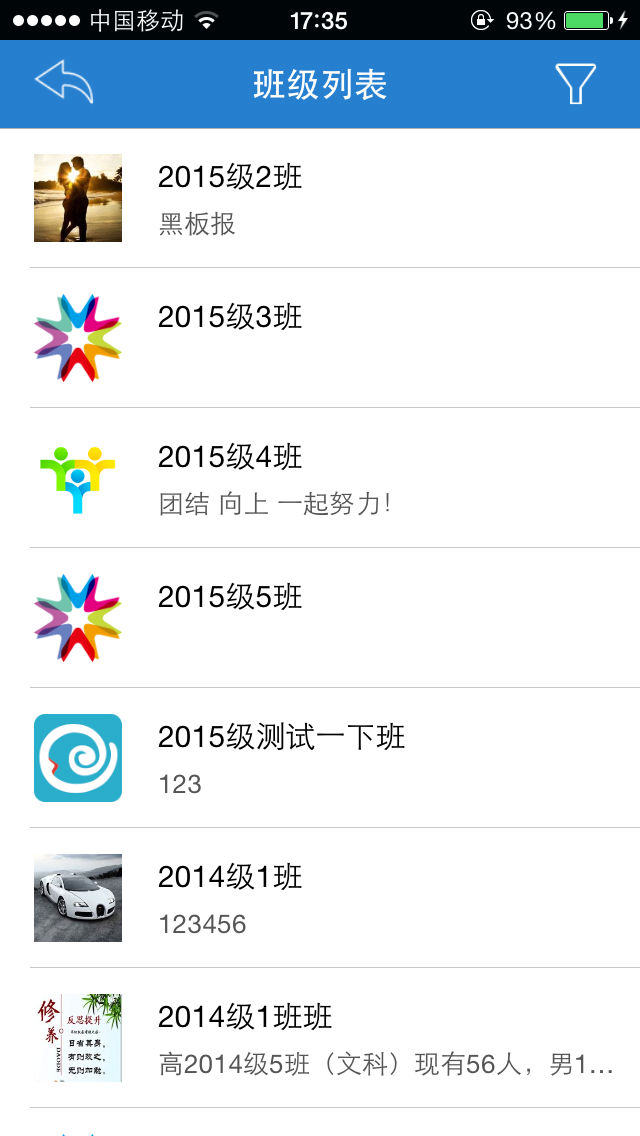This screenshot has width=640, height=1136.
Task: Choose the 2015级测试一下班 class
Action: (320, 758)
